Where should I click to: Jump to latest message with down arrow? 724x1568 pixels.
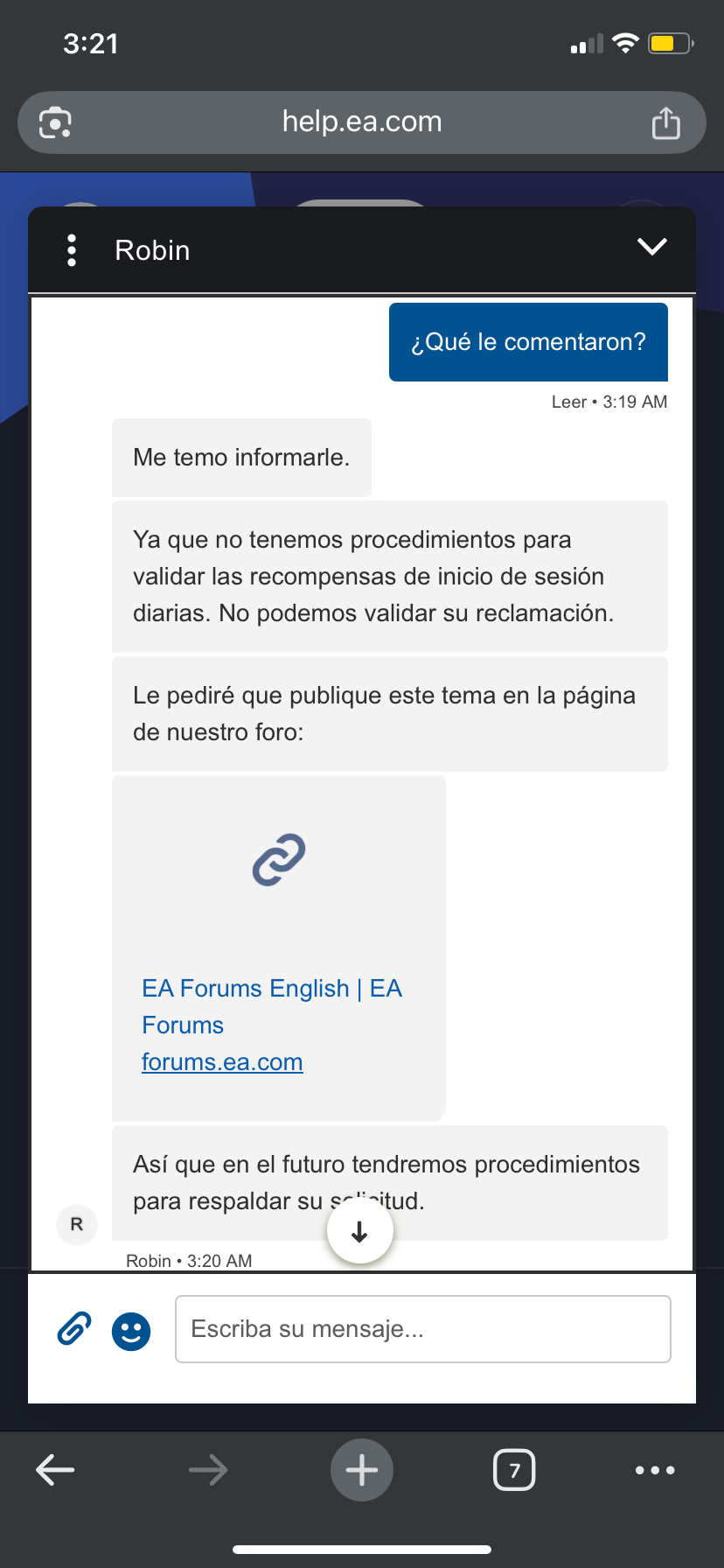(x=359, y=1231)
